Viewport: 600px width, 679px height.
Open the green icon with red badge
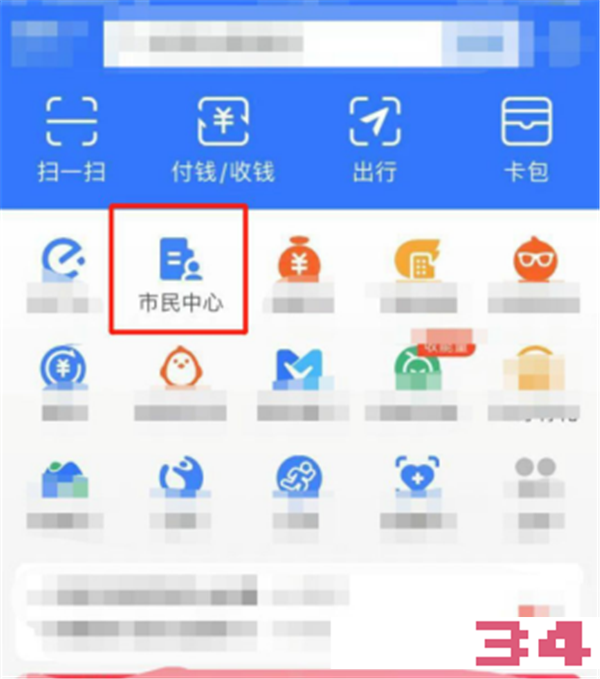(416, 369)
